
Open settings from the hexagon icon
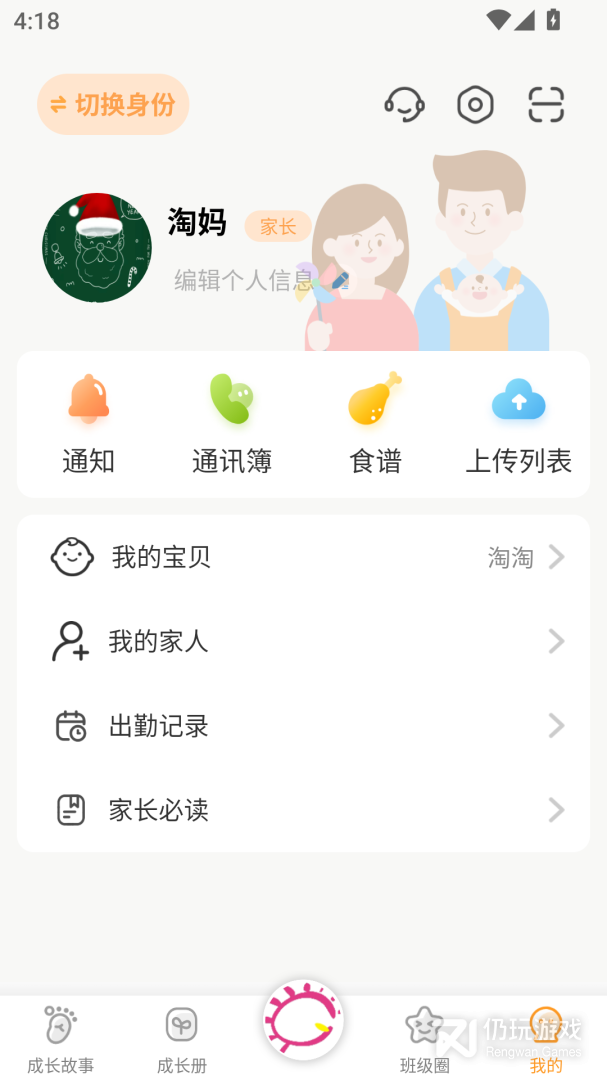pos(475,104)
